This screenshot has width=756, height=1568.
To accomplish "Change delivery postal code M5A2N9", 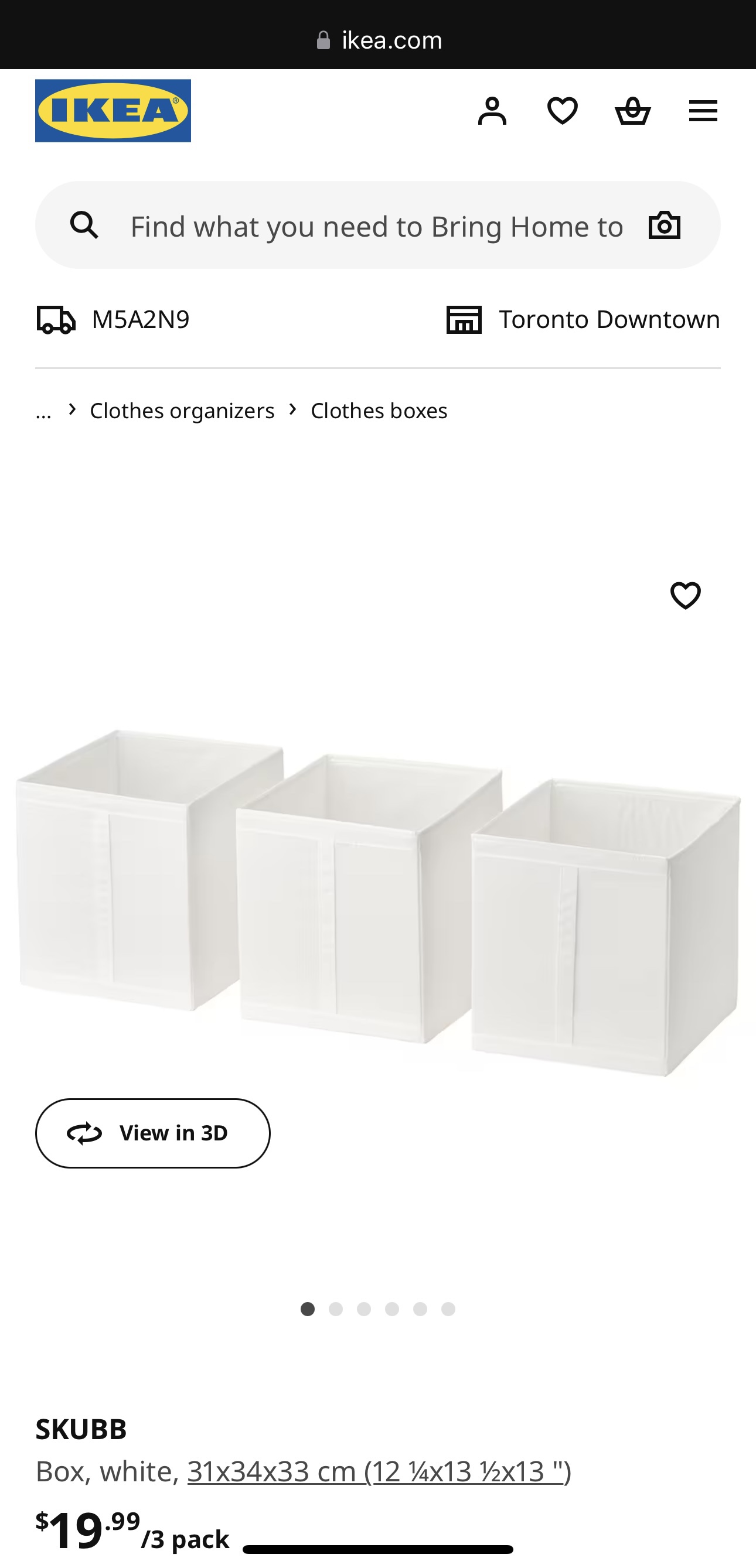I will pyautogui.click(x=114, y=320).
